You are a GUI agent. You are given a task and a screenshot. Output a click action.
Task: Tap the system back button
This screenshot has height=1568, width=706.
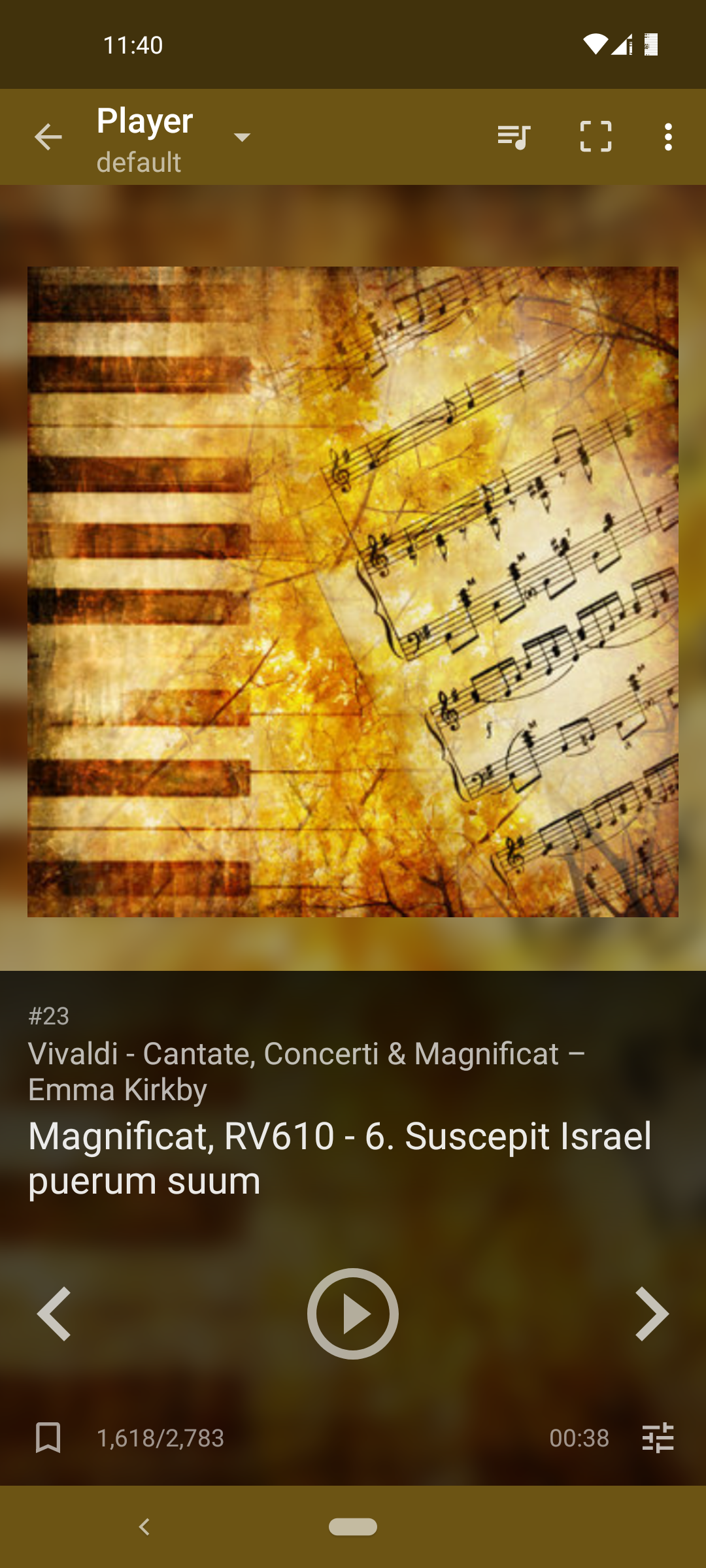[144, 1527]
